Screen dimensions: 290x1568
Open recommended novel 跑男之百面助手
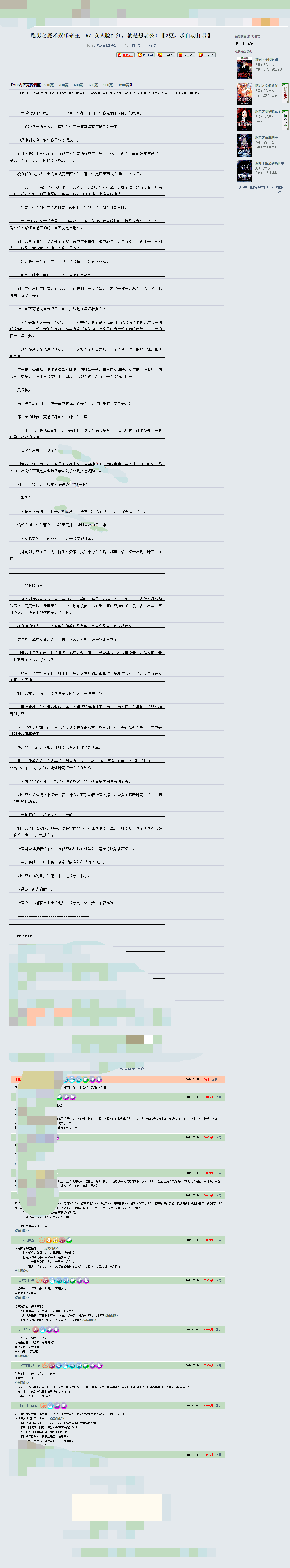(x=266, y=137)
